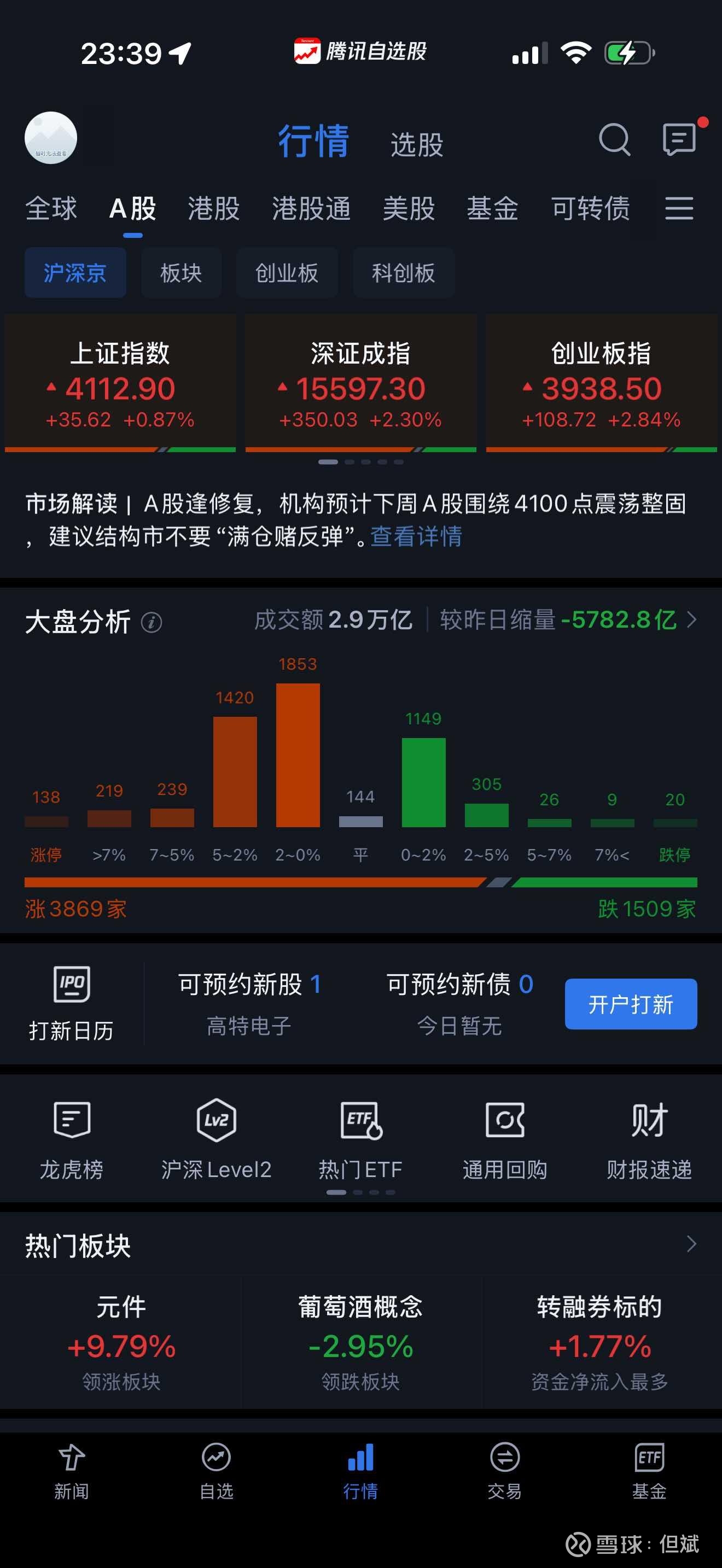Switch to the 自选 bottom tab
The image size is (722, 1568).
(x=216, y=1472)
